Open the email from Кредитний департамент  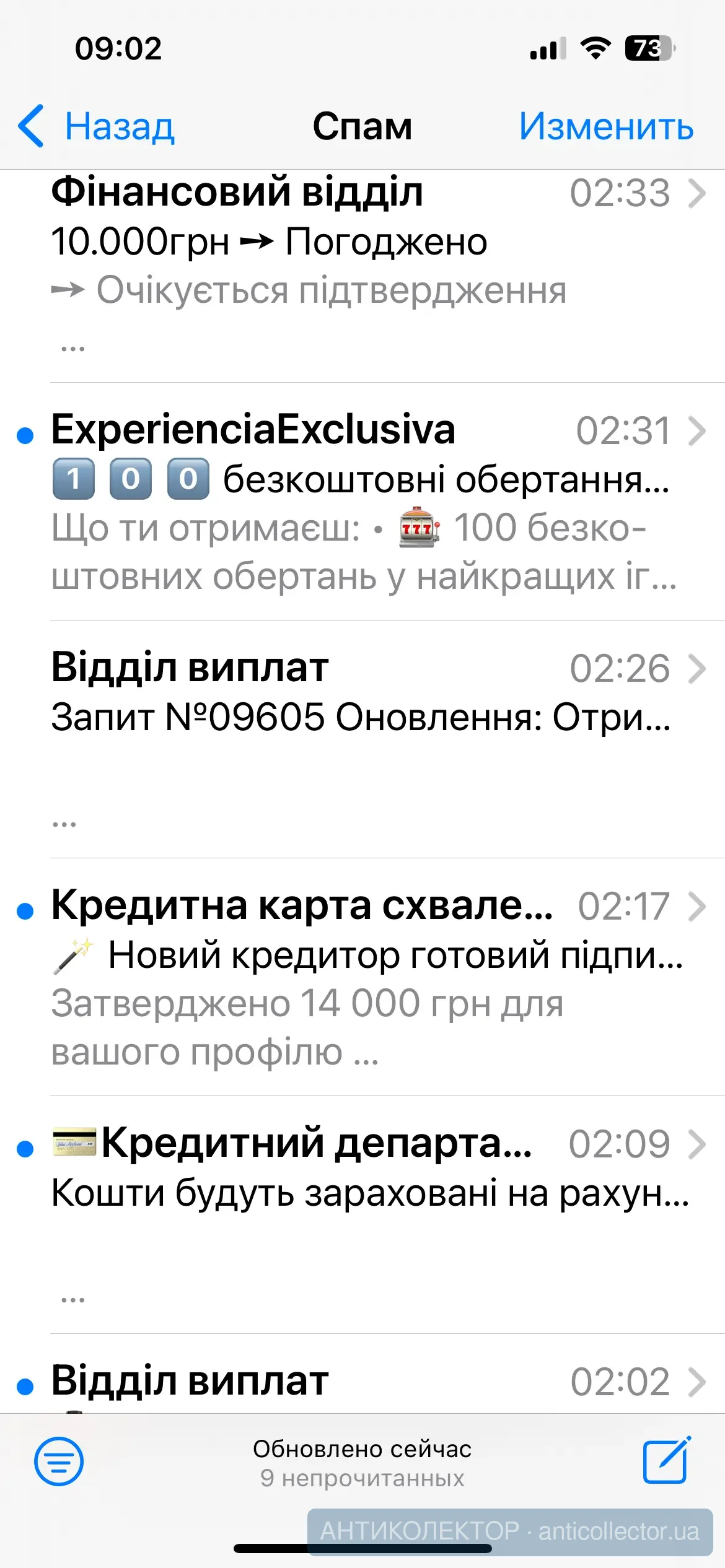372,1214
